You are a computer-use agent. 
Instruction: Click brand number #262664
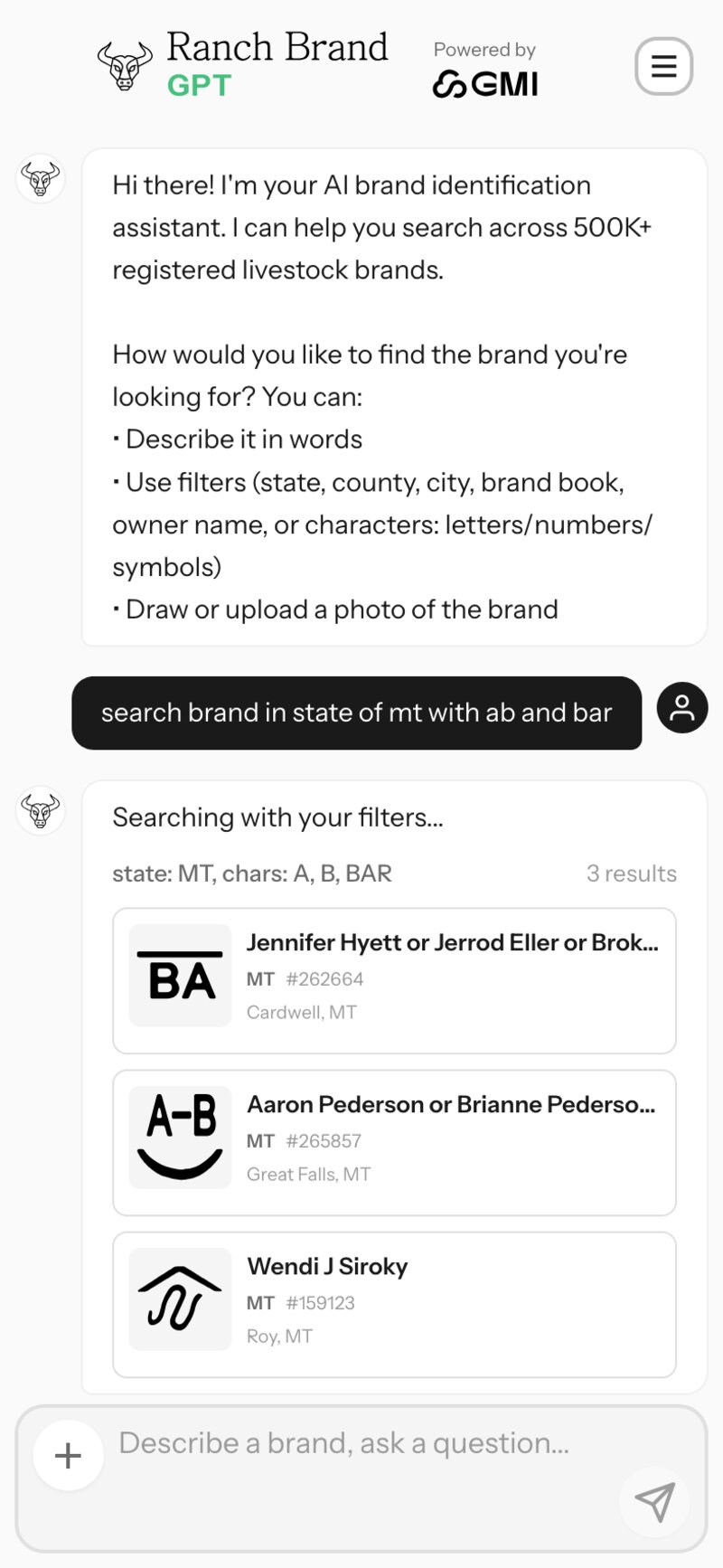point(324,978)
